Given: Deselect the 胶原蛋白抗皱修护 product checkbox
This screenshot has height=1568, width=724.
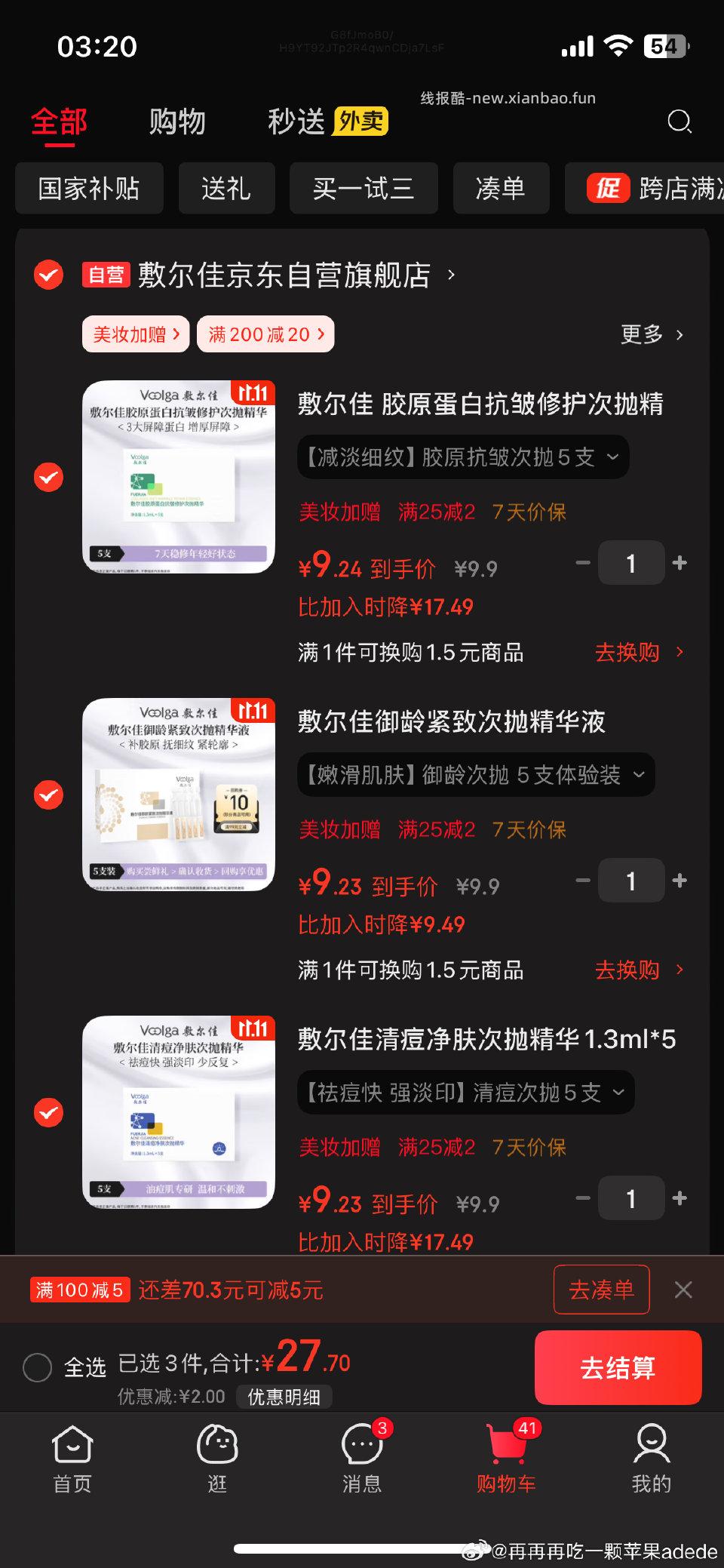Looking at the screenshot, I should click(x=48, y=477).
